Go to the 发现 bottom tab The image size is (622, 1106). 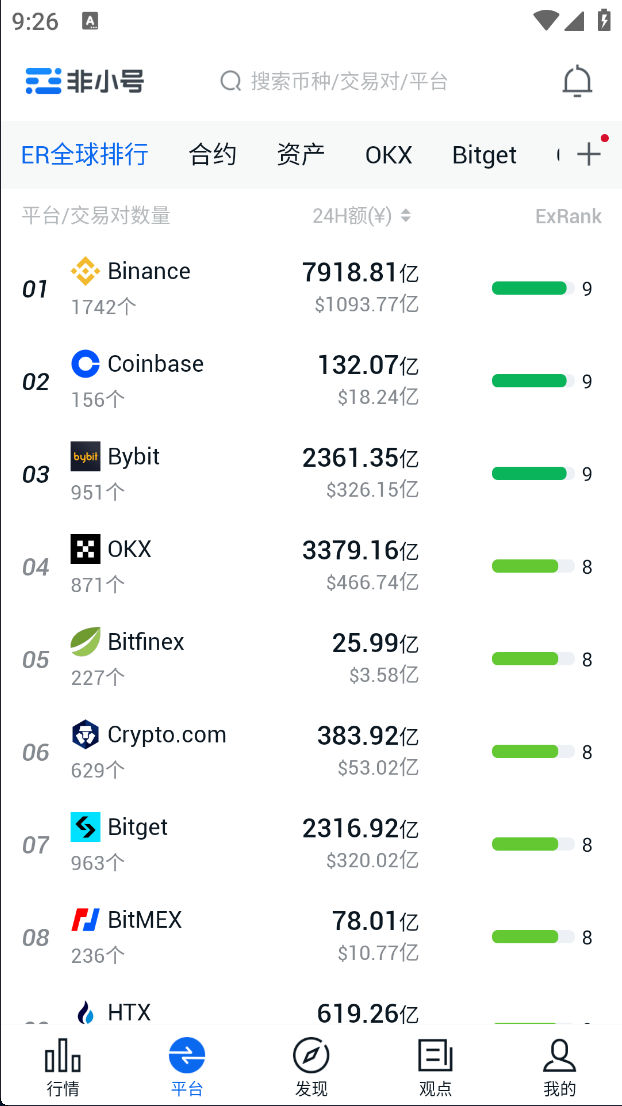click(x=311, y=1066)
